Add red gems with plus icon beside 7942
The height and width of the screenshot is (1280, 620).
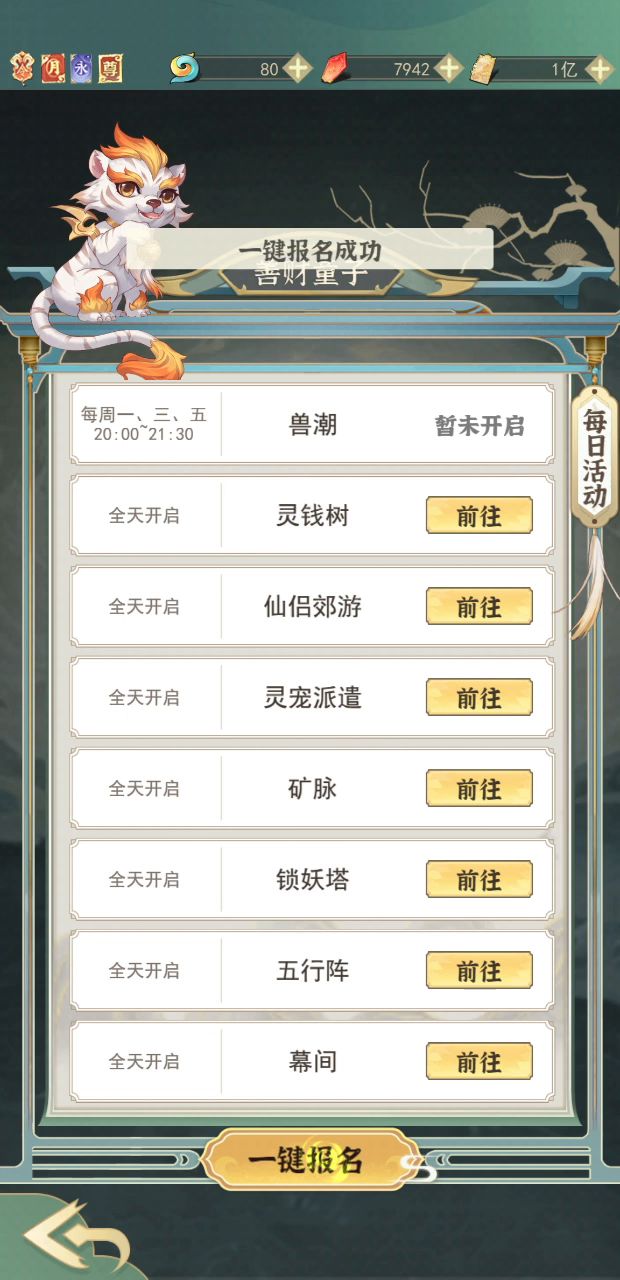point(449,69)
